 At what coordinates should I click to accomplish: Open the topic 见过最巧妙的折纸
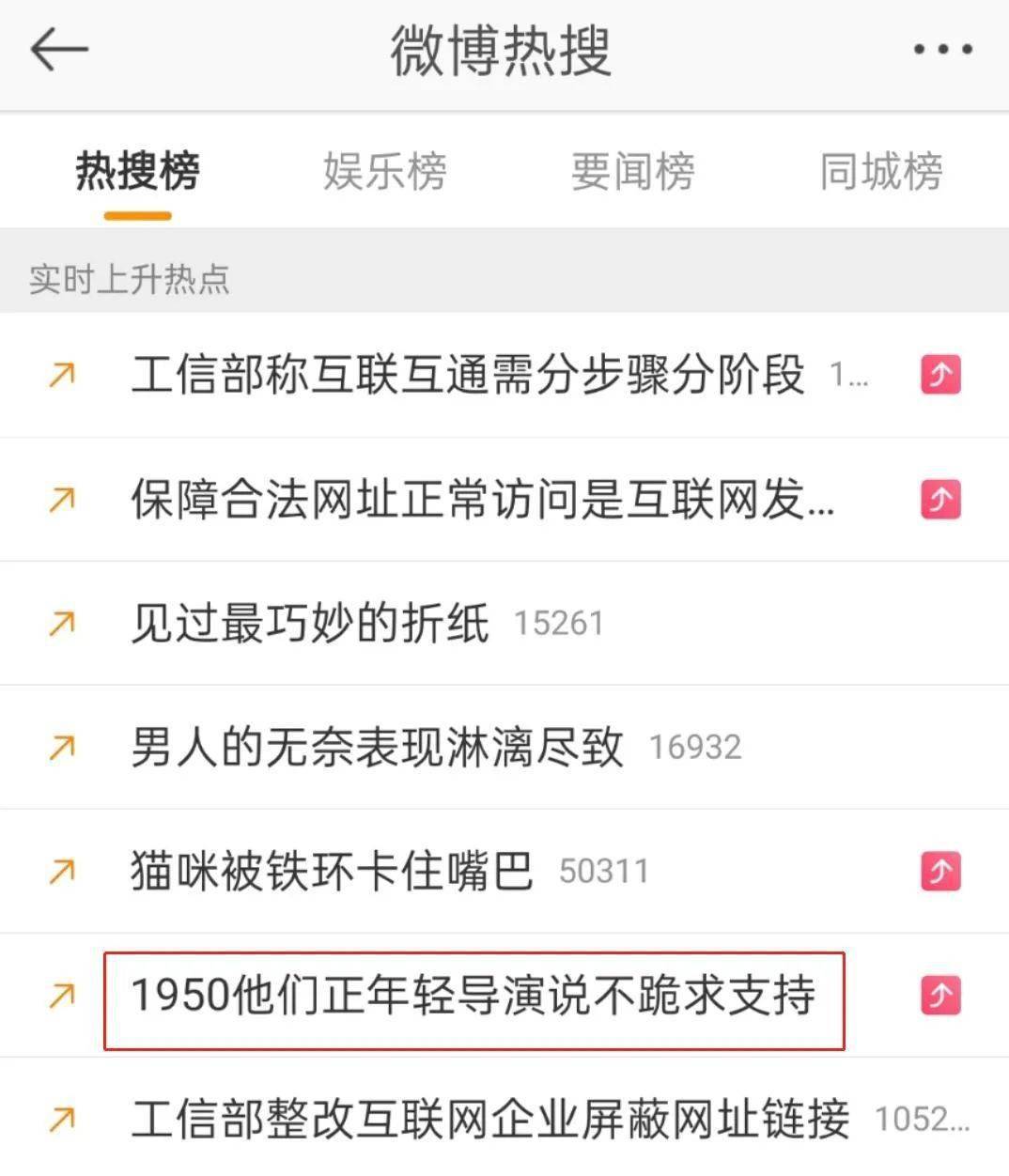click(x=310, y=623)
